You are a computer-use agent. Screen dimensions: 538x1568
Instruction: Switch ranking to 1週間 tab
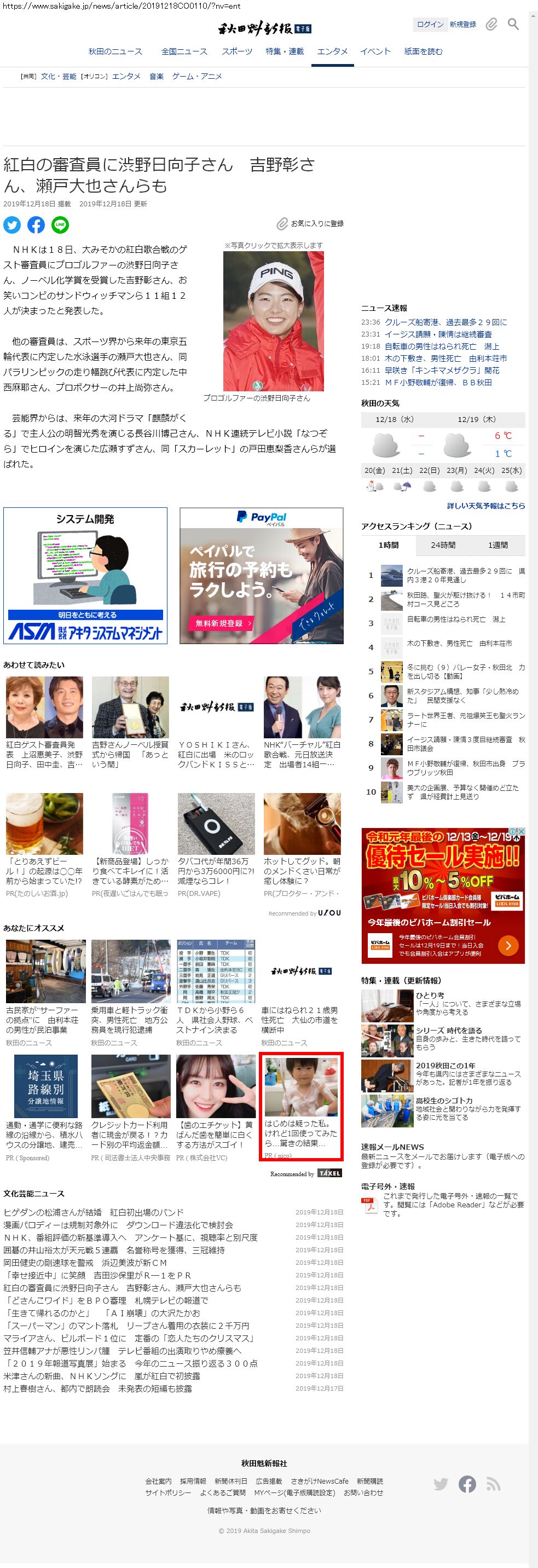tap(497, 545)
